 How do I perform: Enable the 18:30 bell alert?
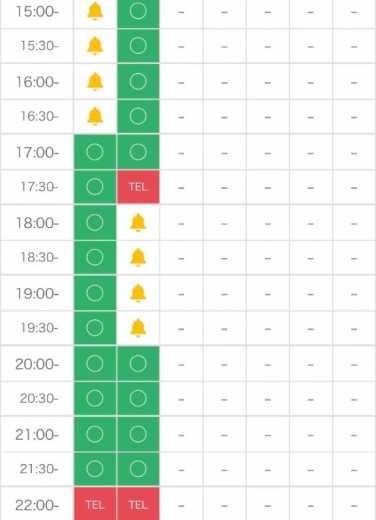[x=138, y=257]
